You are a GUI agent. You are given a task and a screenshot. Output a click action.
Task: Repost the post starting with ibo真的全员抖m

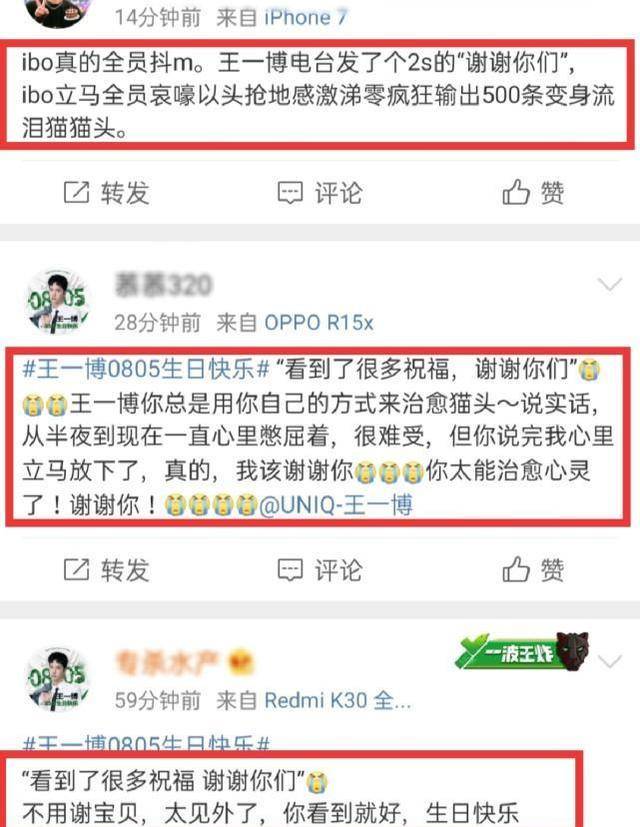pyautogui.click(x=106, y=192)
